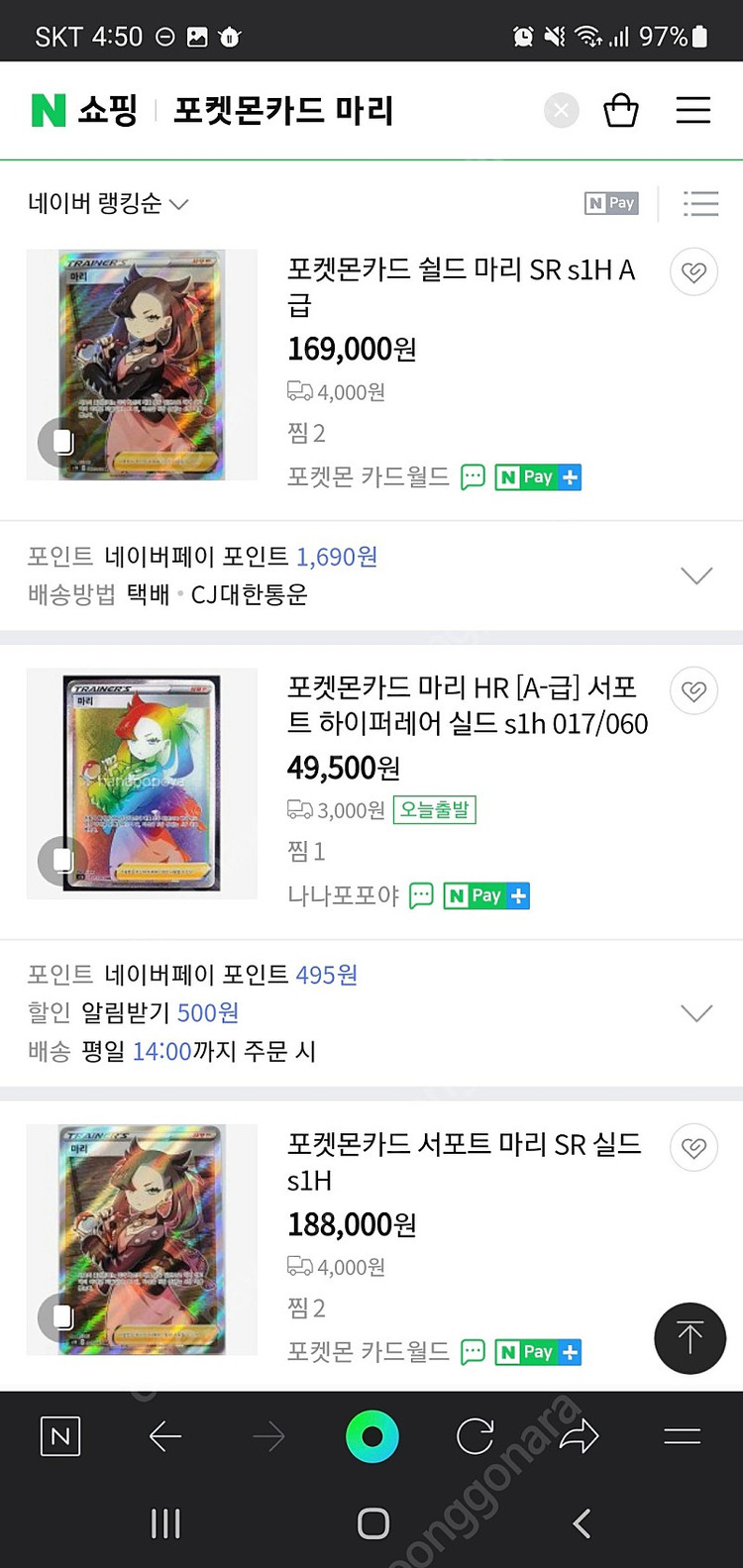Switch to list view layout
The width and height of the screenshot is (743, 1568).
click(701, 203)
